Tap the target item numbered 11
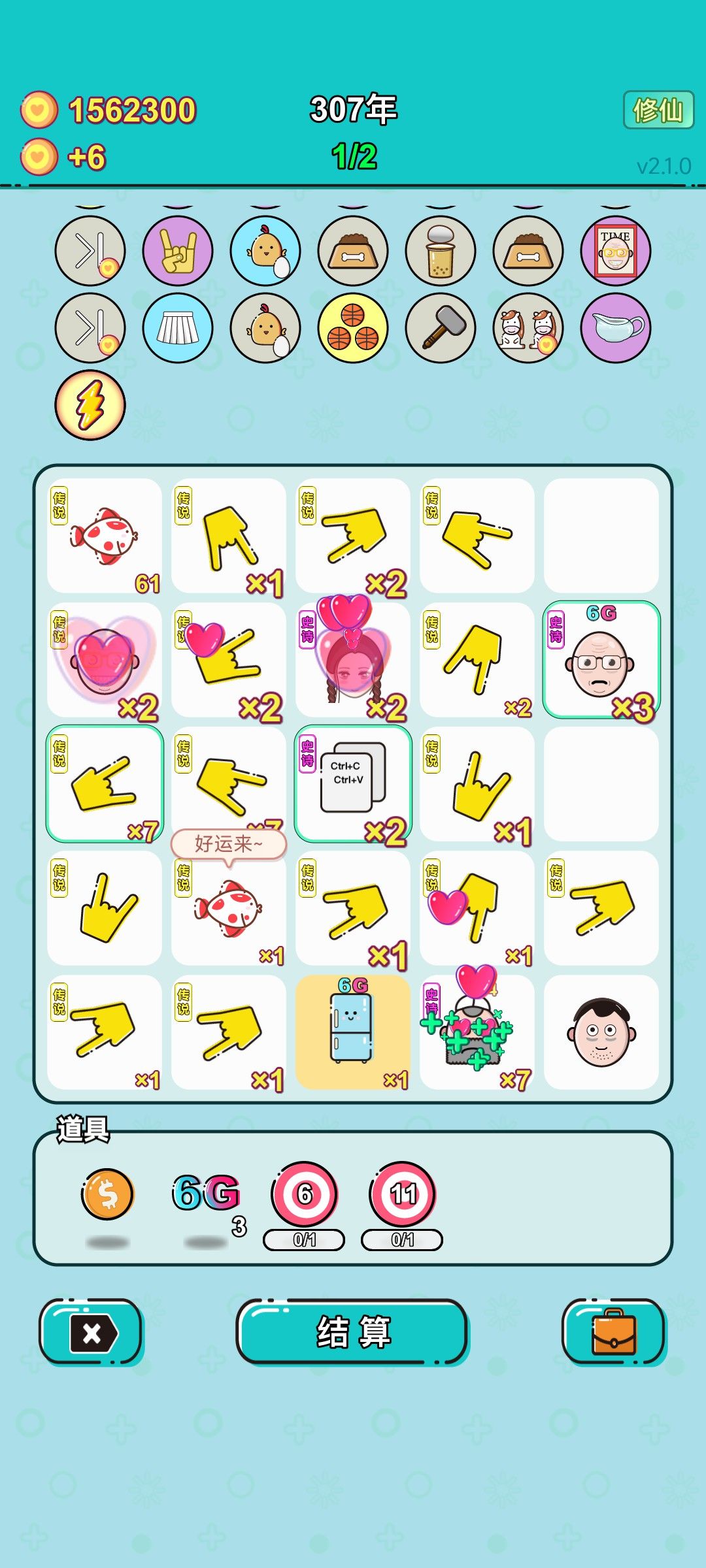The height and width of the screenshot is (1568, 706). (x=403, y=1194)
